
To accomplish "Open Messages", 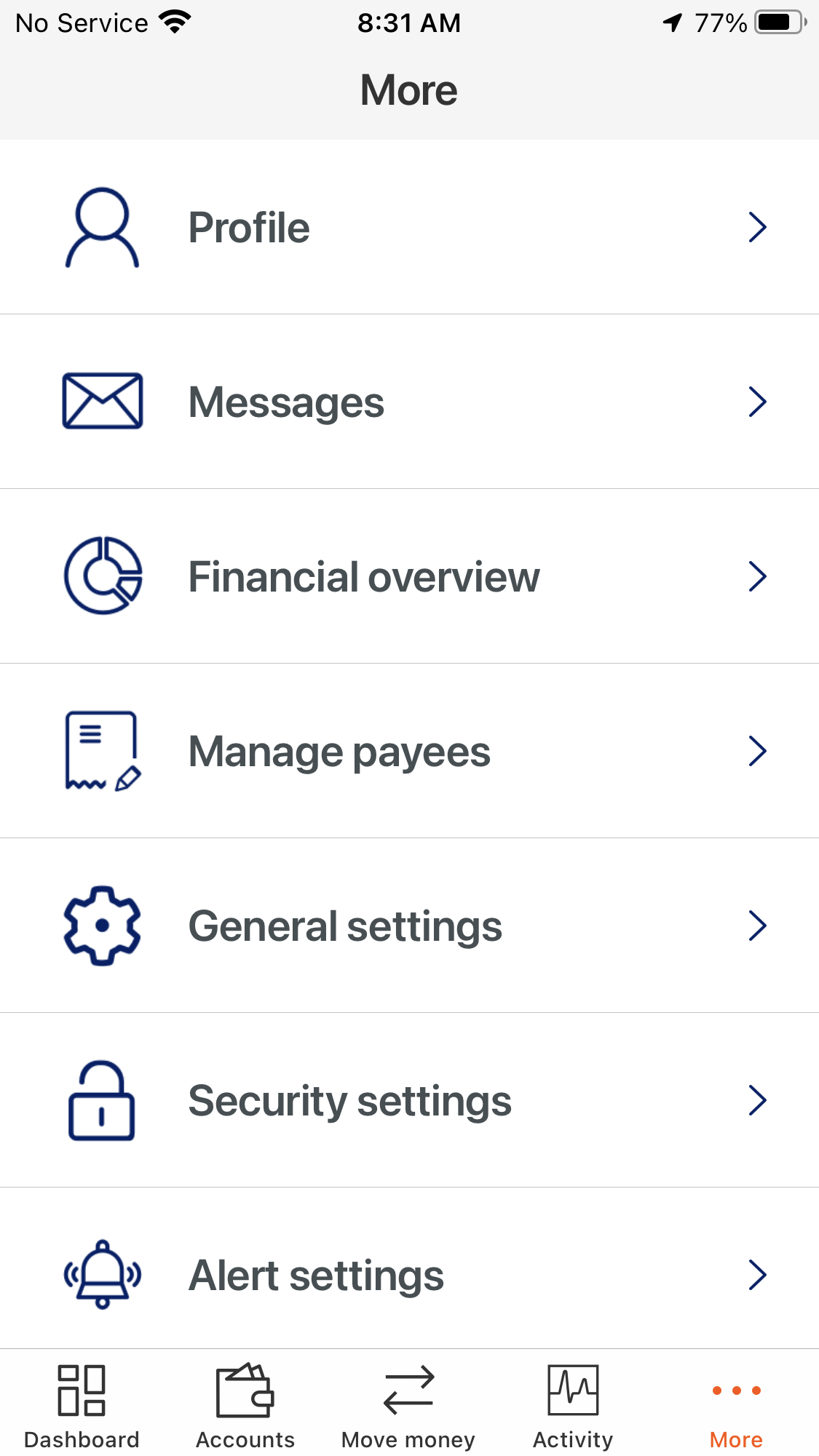I will (409, 402).
